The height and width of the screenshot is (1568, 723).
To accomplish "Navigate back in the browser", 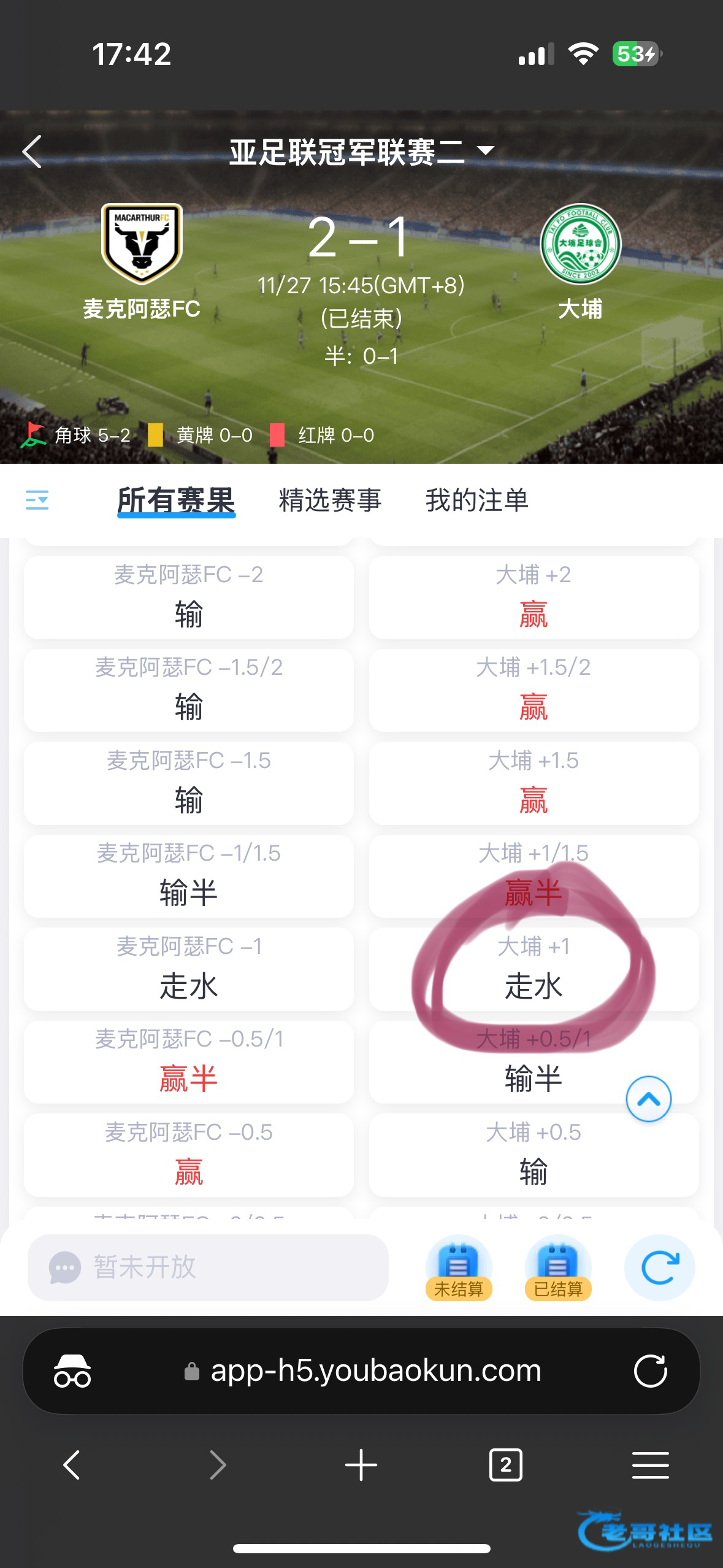I will pos(72,1465).
